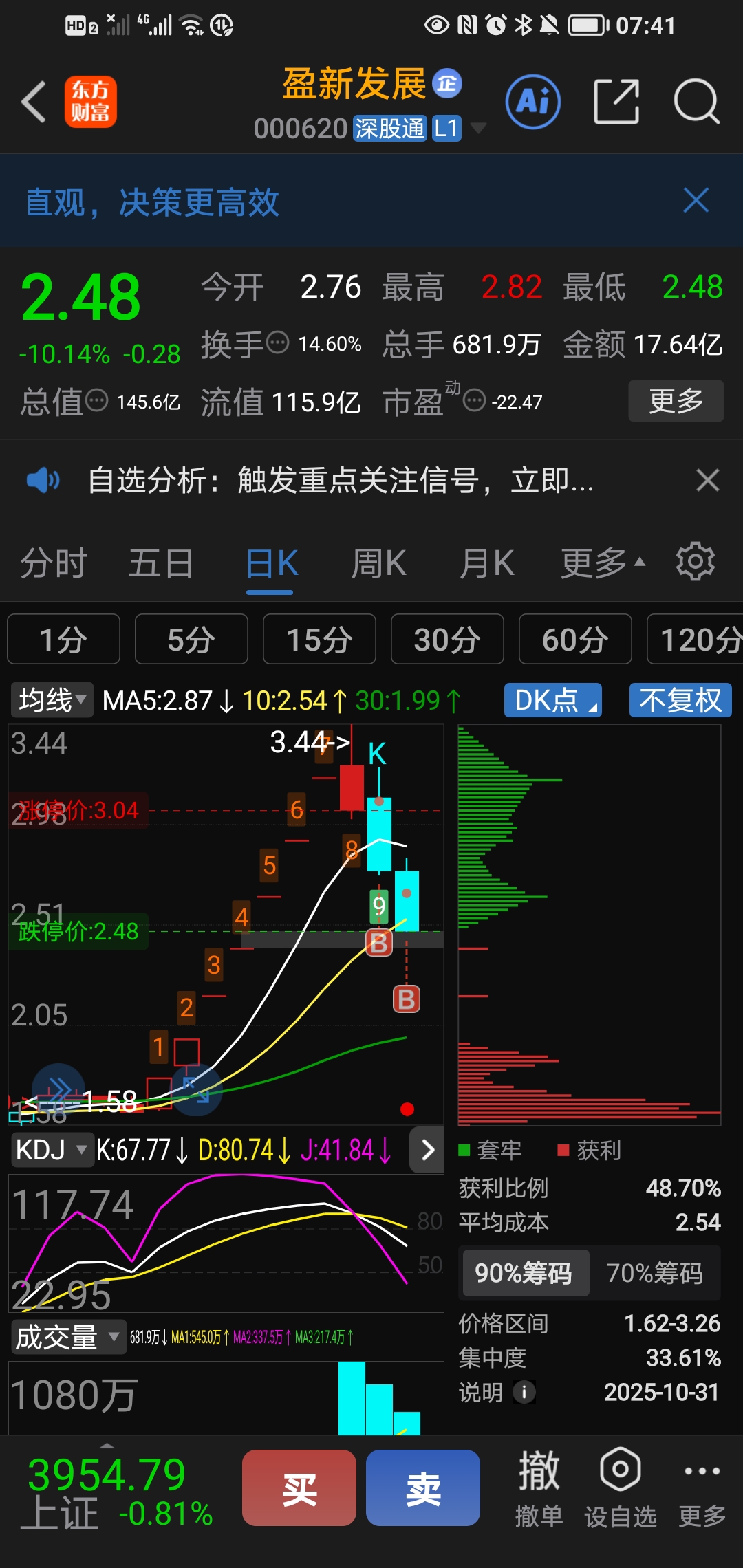This screenshot has height=1568, width=743.
Task: Open the KDJ indicator dropdown
Action: click(x=52, y=1150)
